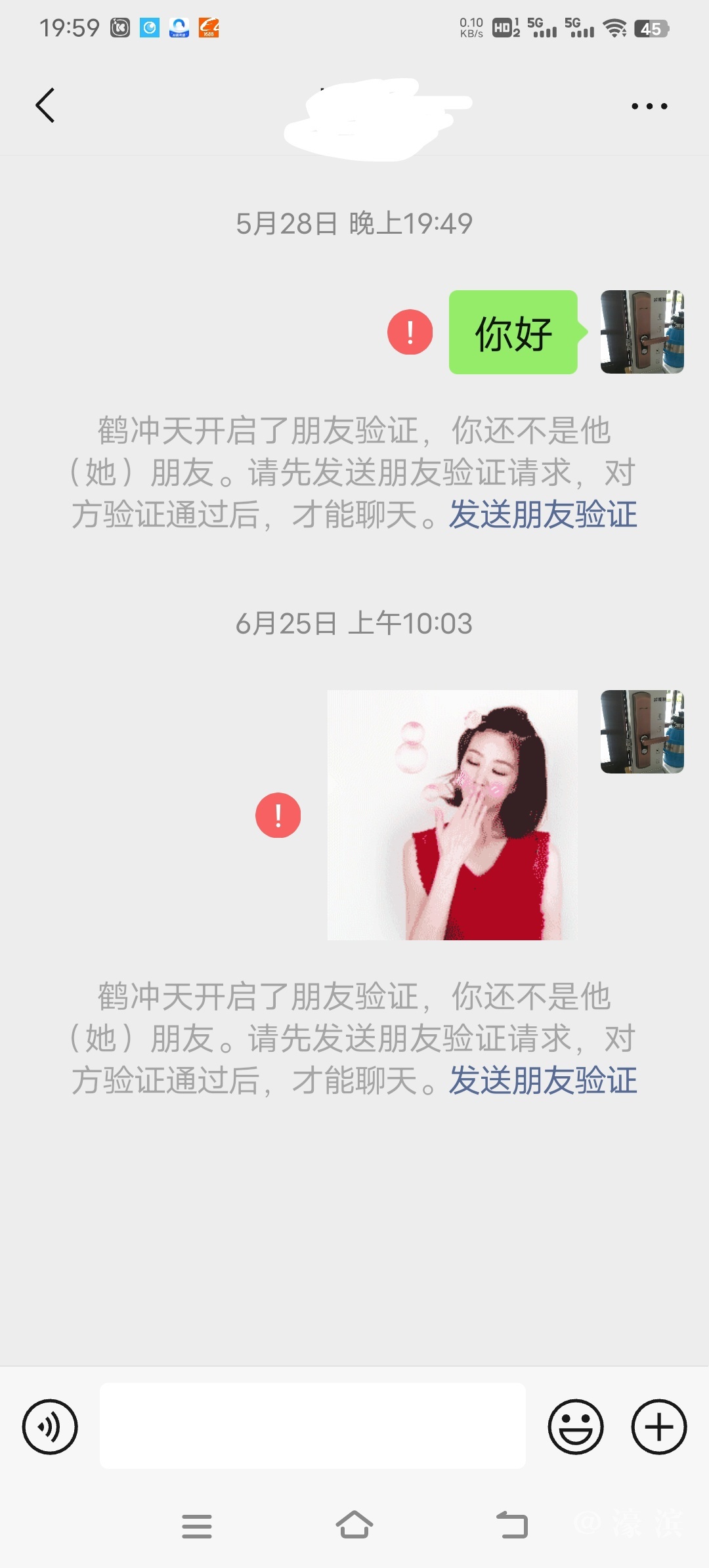This screenshot has width=709, height=1568.
Task: Open the emoji sticker panel
Action: (576, 1427)
